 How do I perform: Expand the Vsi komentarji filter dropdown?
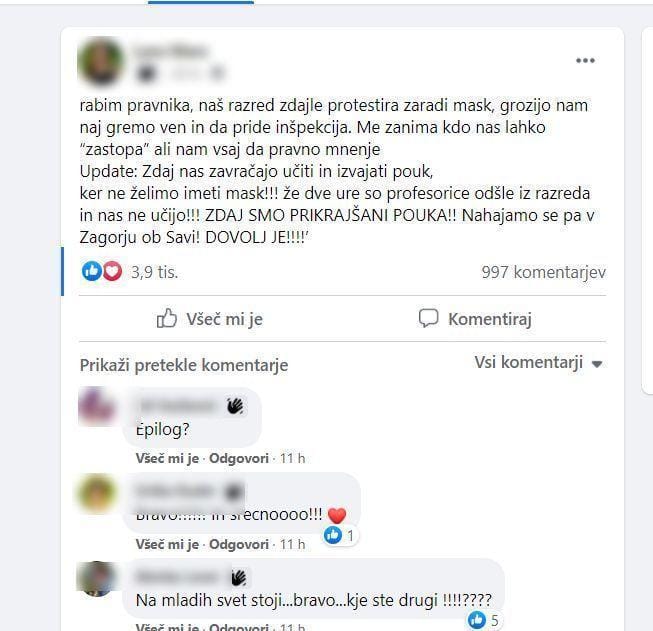click(538, 363)
